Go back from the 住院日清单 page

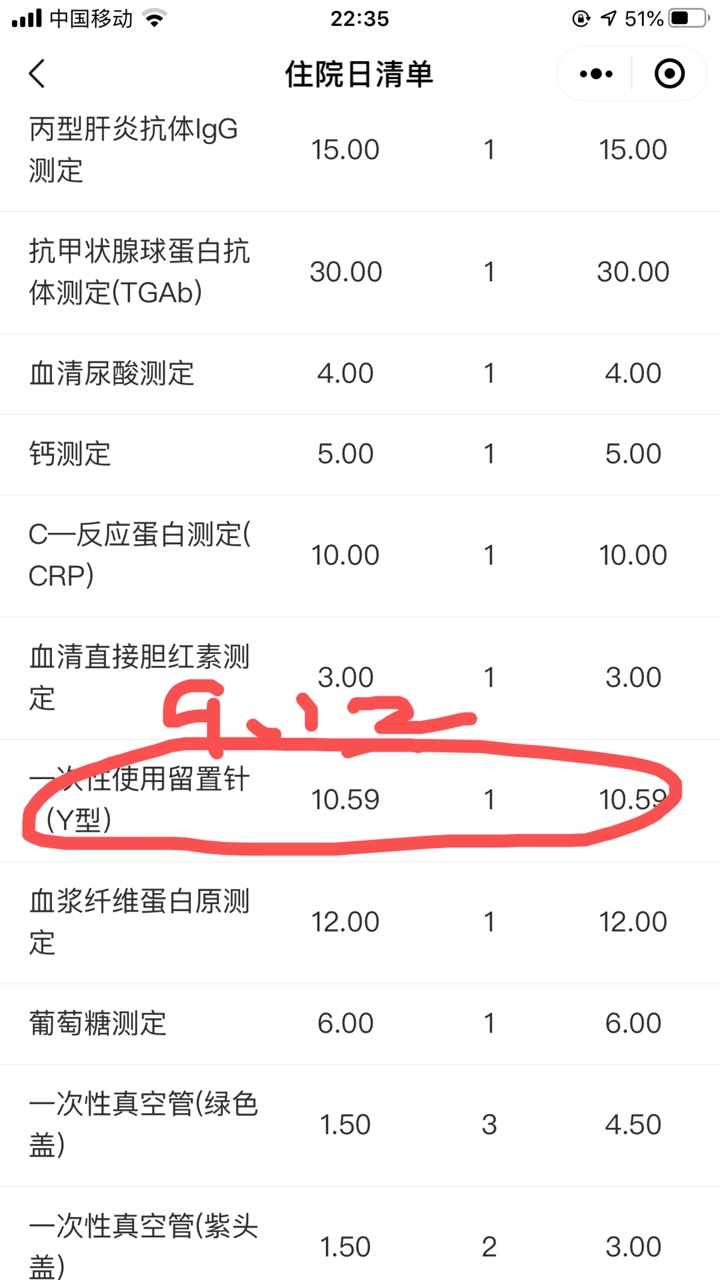[37, 74]
